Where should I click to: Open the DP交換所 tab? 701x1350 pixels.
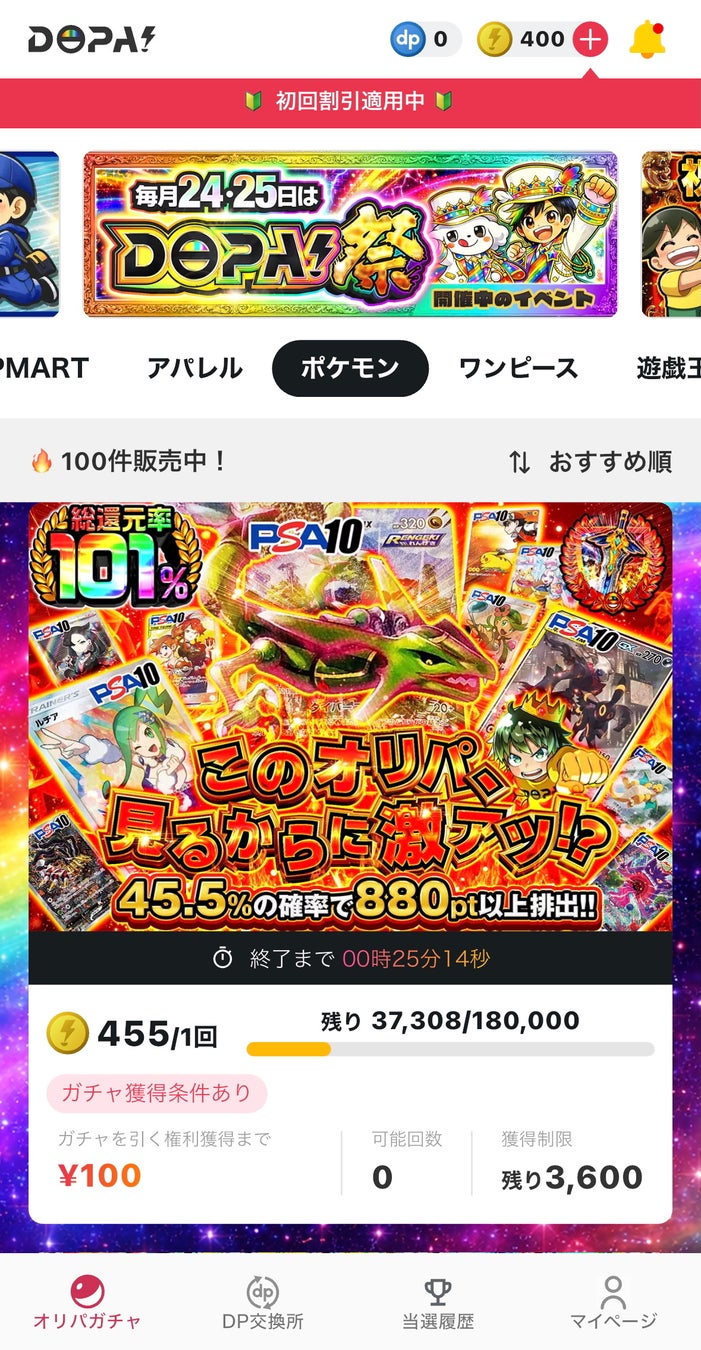point(263,1302)
